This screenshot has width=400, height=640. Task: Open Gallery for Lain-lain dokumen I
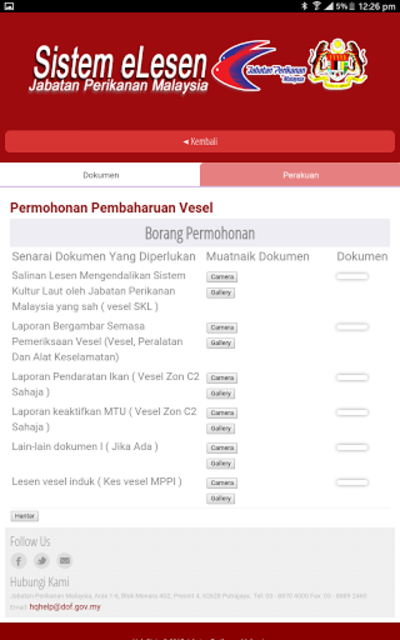tap(220, 464)
